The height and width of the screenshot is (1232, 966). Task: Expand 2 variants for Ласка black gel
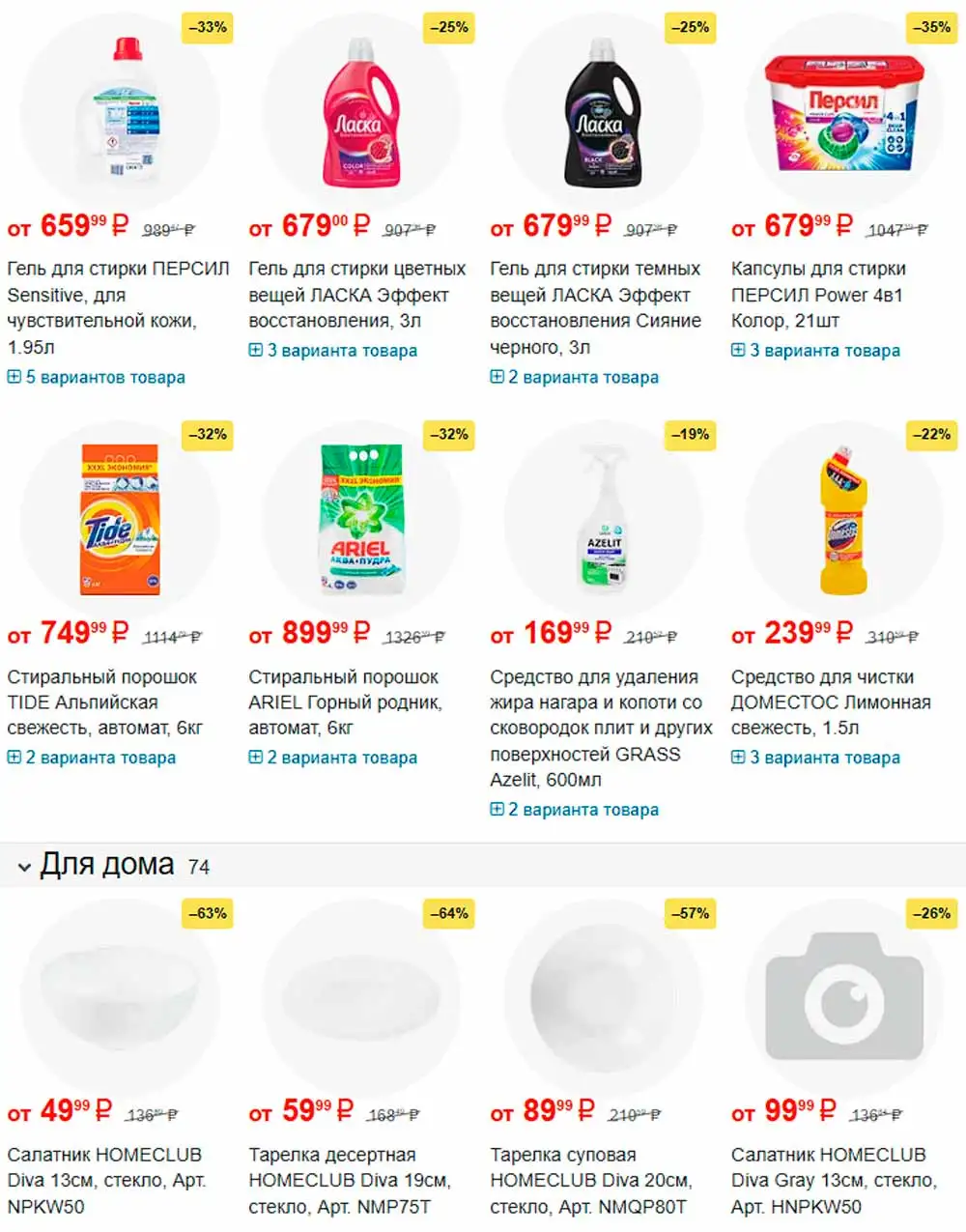[575, 377]
